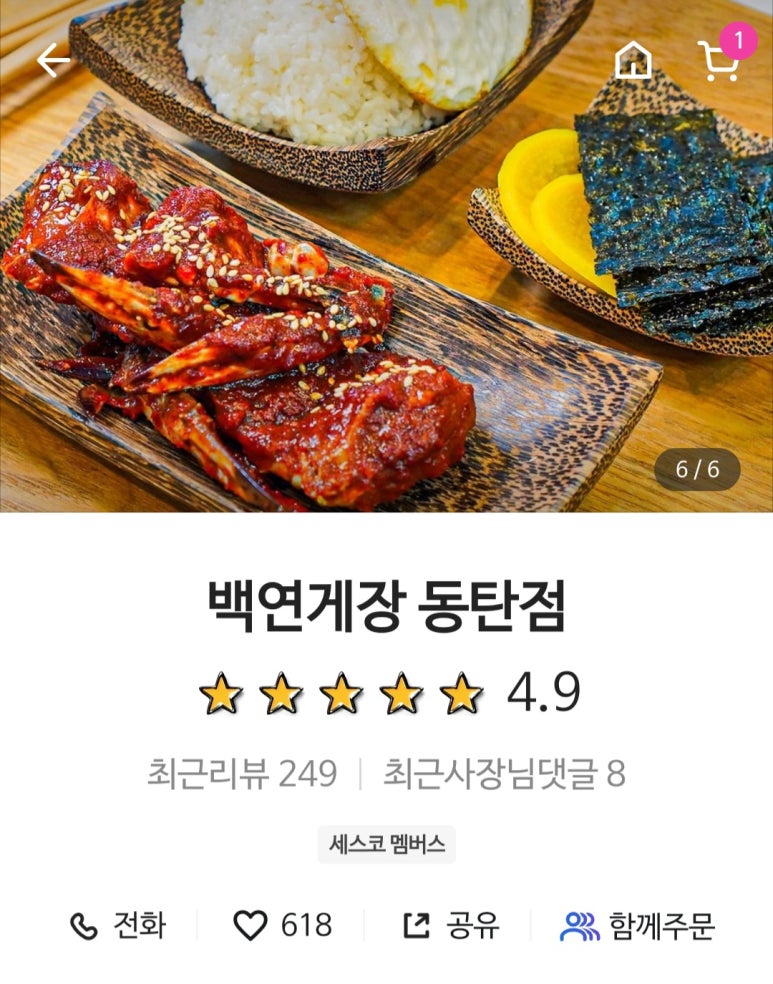Viewport: 773px width, 984px height.
Task: Open recent reviews 최근리뷰 249
Action: pyautogui.click(x=241, y=774)
